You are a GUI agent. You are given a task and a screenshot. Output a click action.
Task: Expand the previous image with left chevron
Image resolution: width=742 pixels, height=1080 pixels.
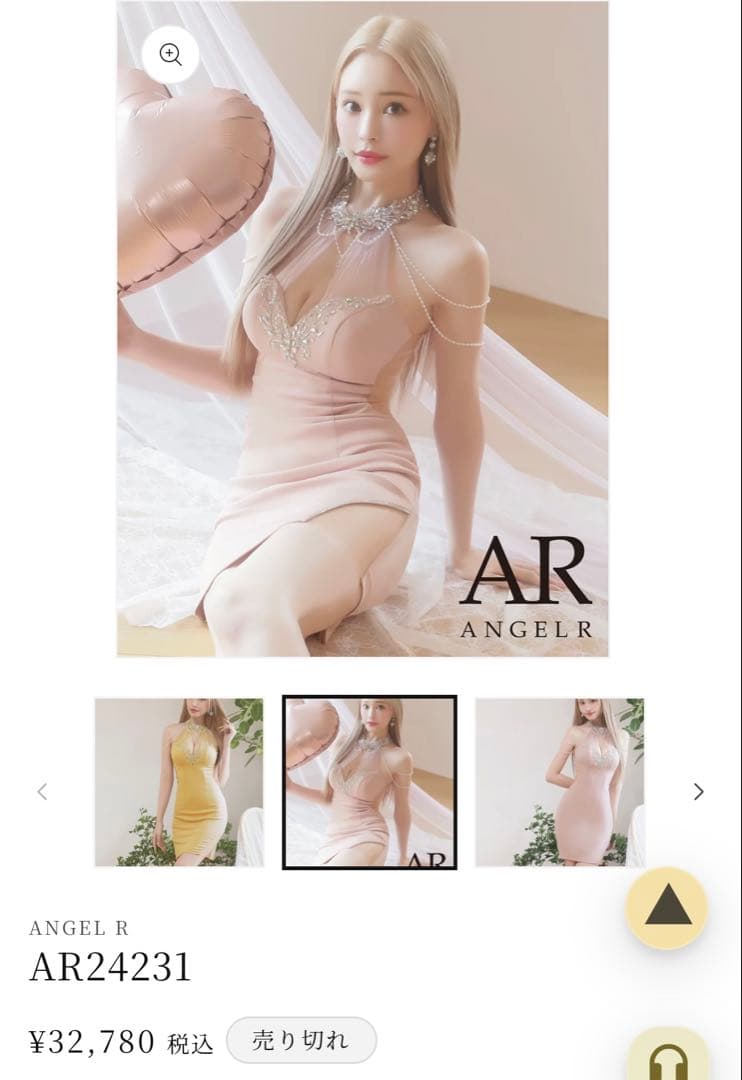click(41, 792)
